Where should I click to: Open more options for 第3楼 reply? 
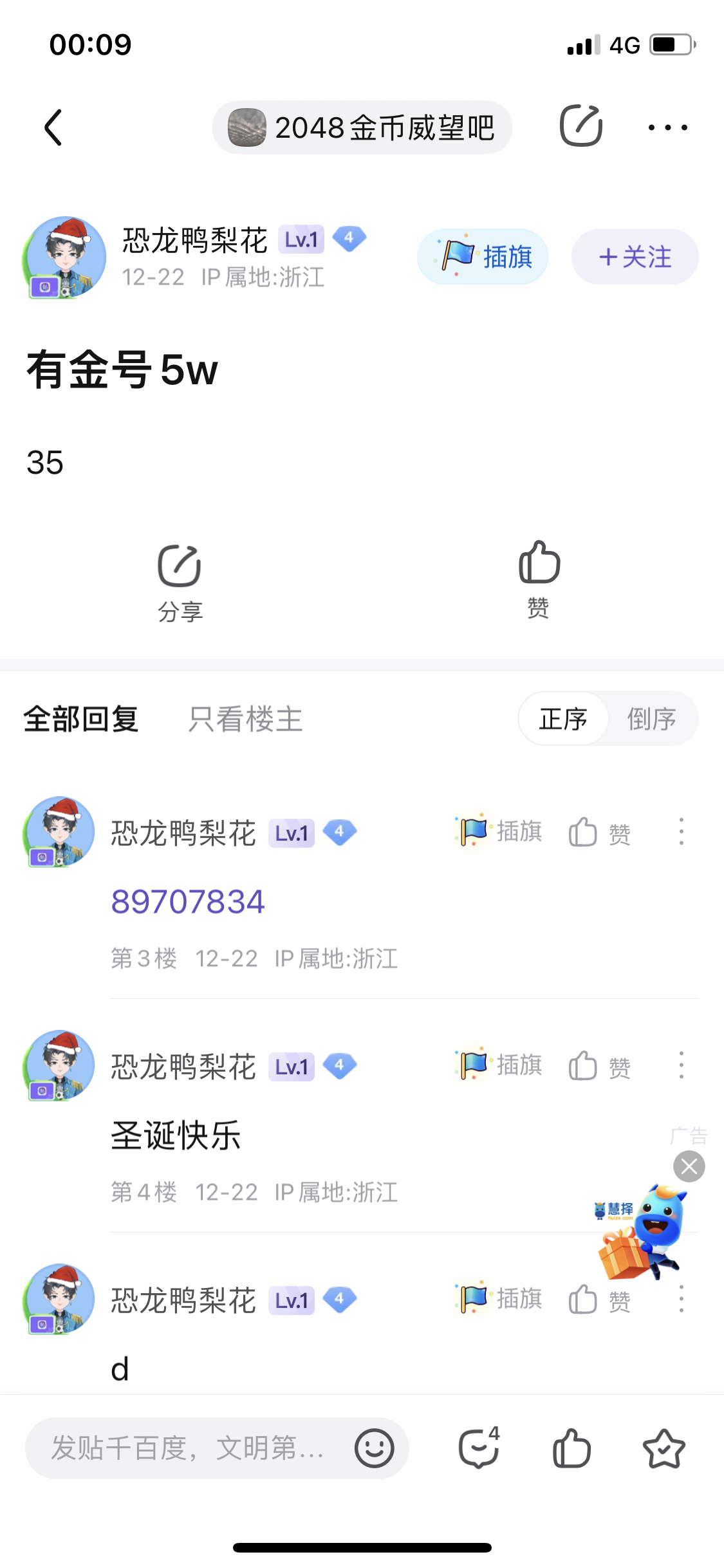(x=681, y=832)
